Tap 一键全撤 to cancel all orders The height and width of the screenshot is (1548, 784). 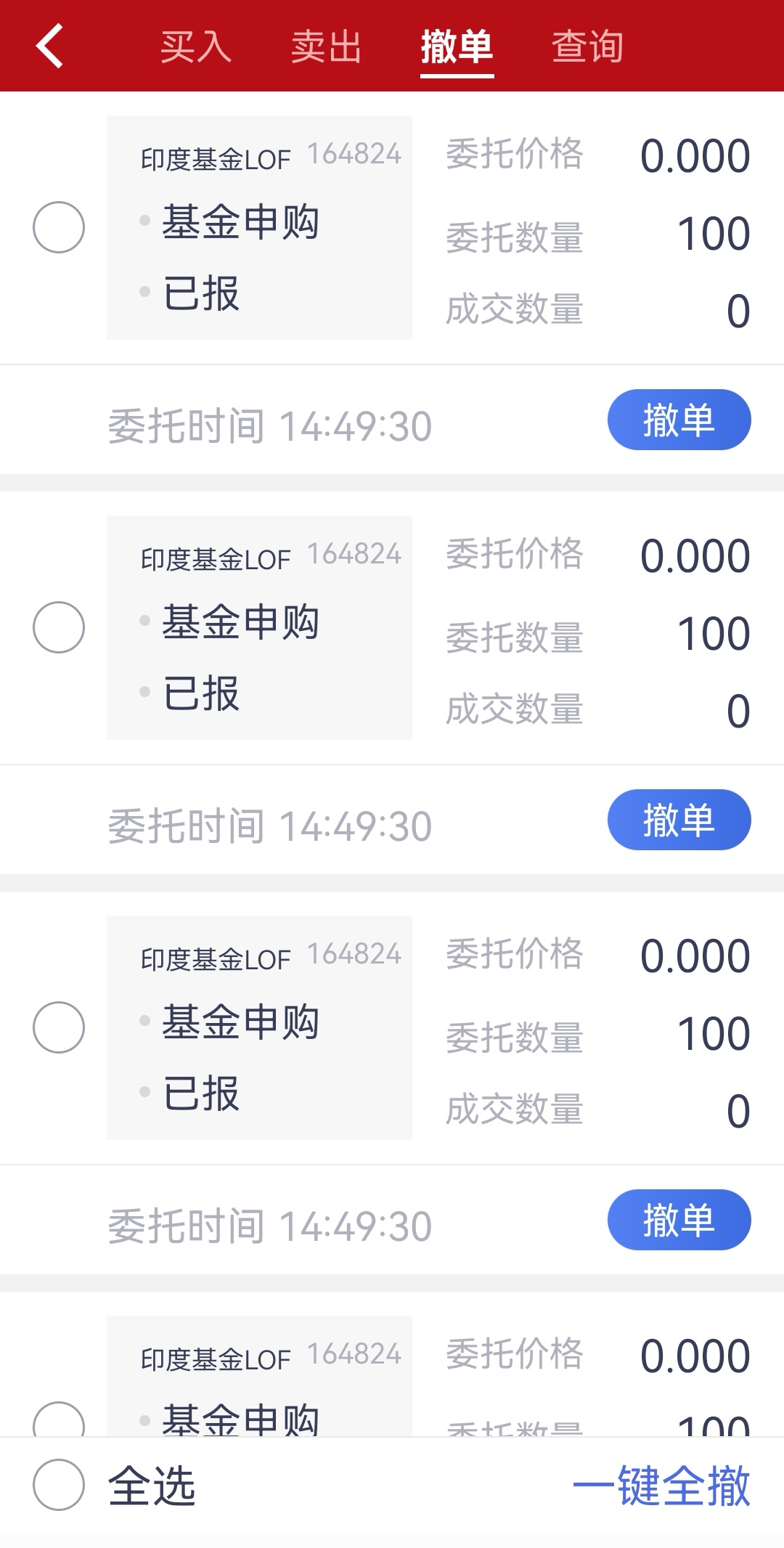coord(661,1486)
